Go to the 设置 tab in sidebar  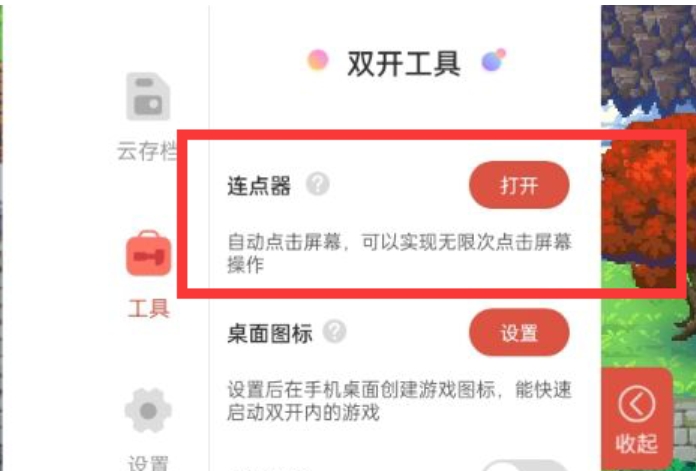pyautogui.click(x=148, y=425)
